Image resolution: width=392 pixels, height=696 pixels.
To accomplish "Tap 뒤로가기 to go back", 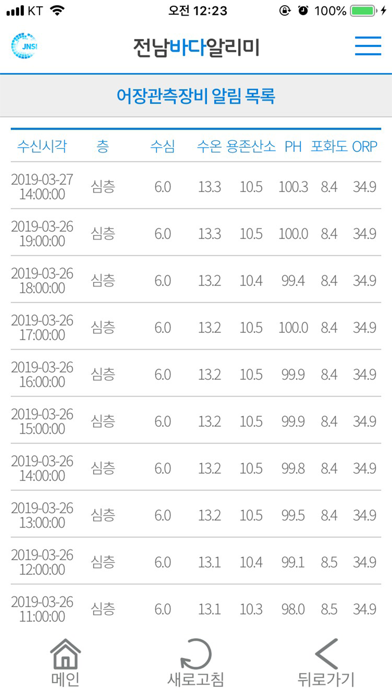I will (x=326, y=662).
